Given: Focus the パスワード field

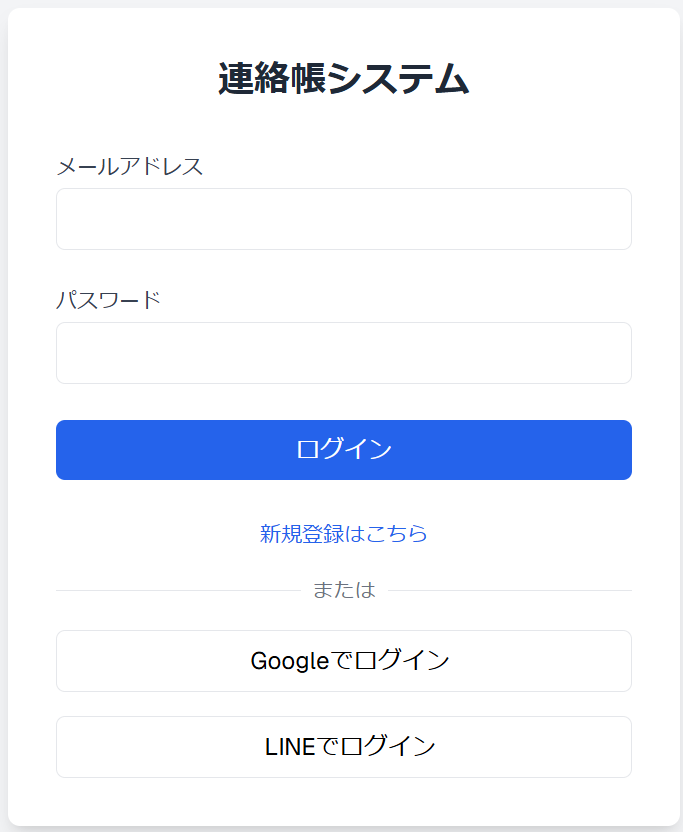Looking at the screenshot, I should coord(343,353).
